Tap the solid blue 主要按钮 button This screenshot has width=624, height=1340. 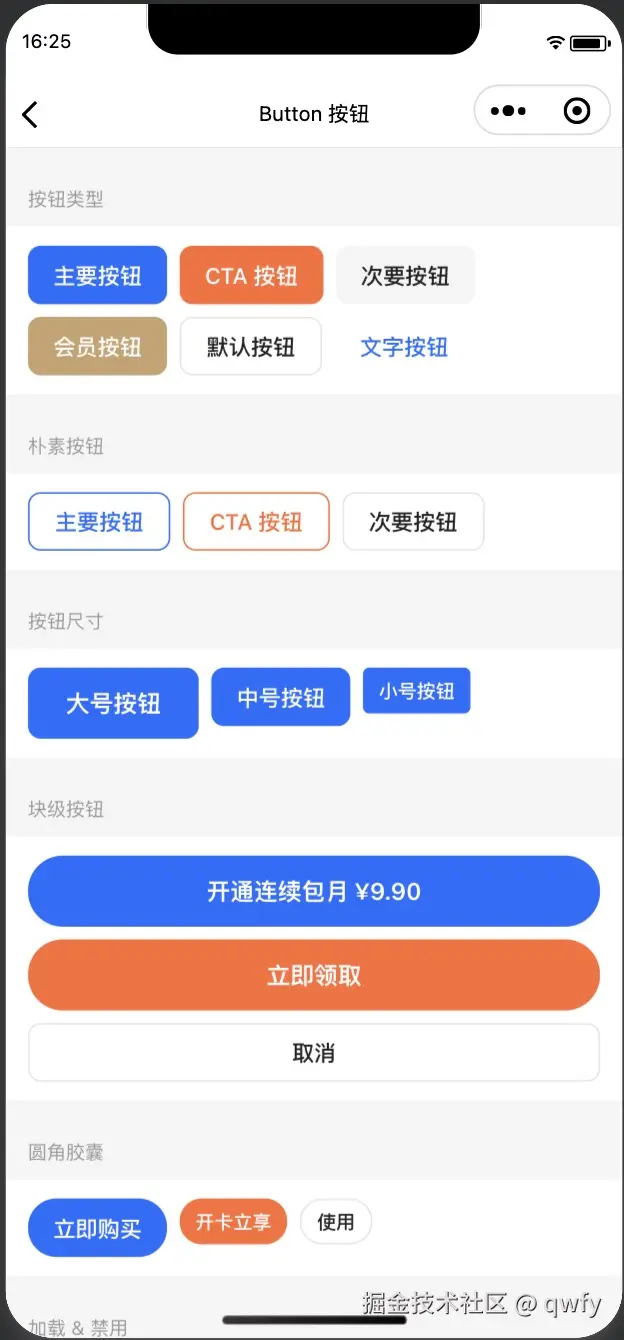click(x=97, y=275)
